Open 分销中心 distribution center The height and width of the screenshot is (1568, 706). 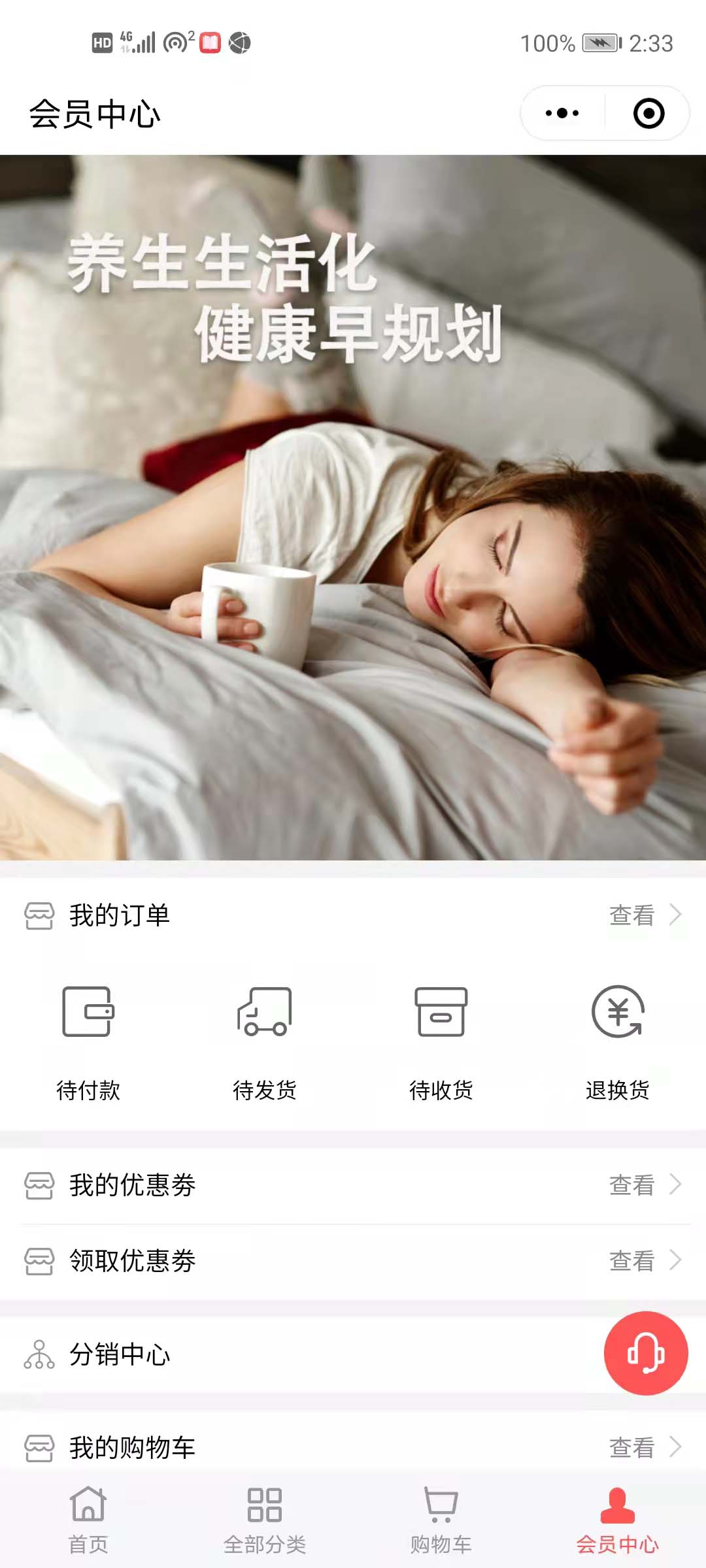261,1354
